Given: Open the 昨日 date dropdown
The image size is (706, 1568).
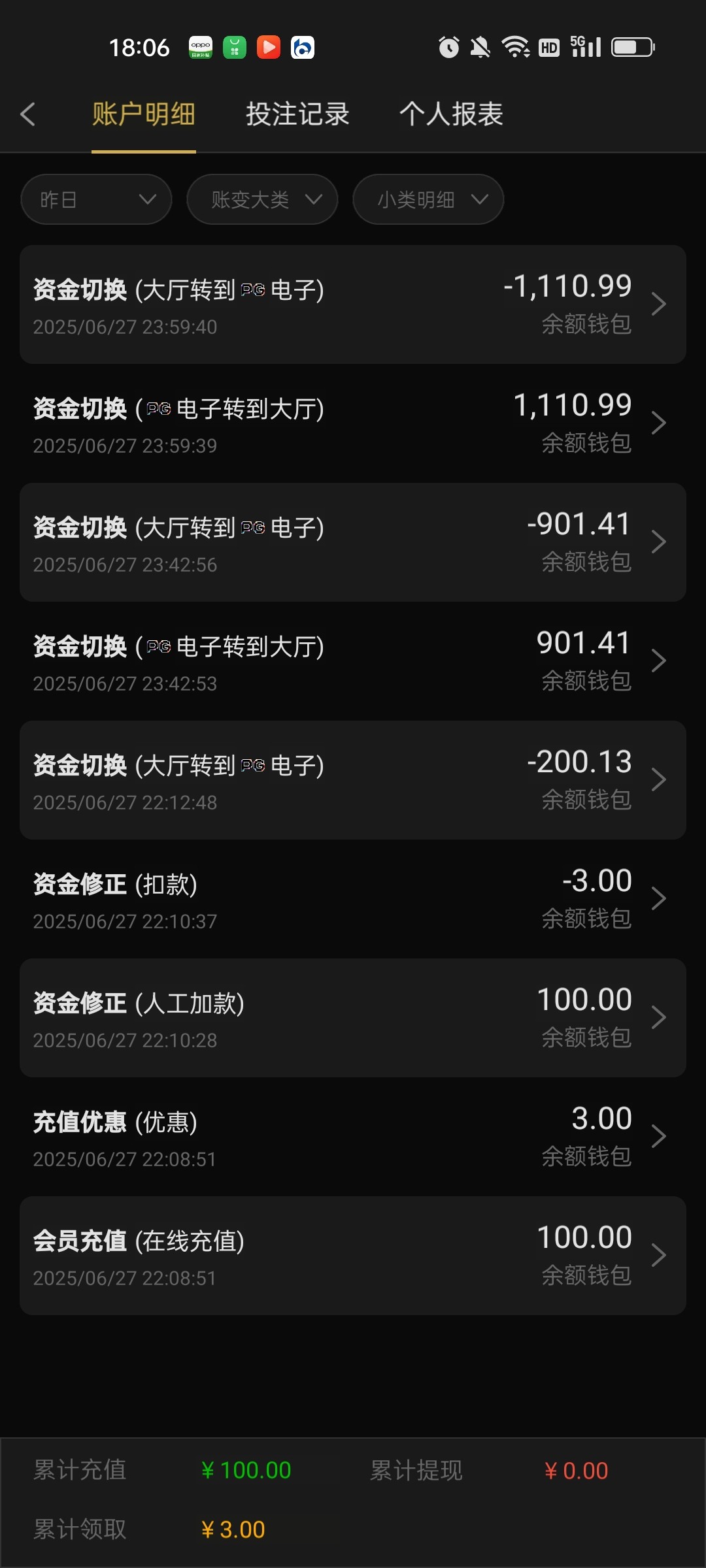Looking at the screenshot, I should pyautogui.click(x=96, y=199).
